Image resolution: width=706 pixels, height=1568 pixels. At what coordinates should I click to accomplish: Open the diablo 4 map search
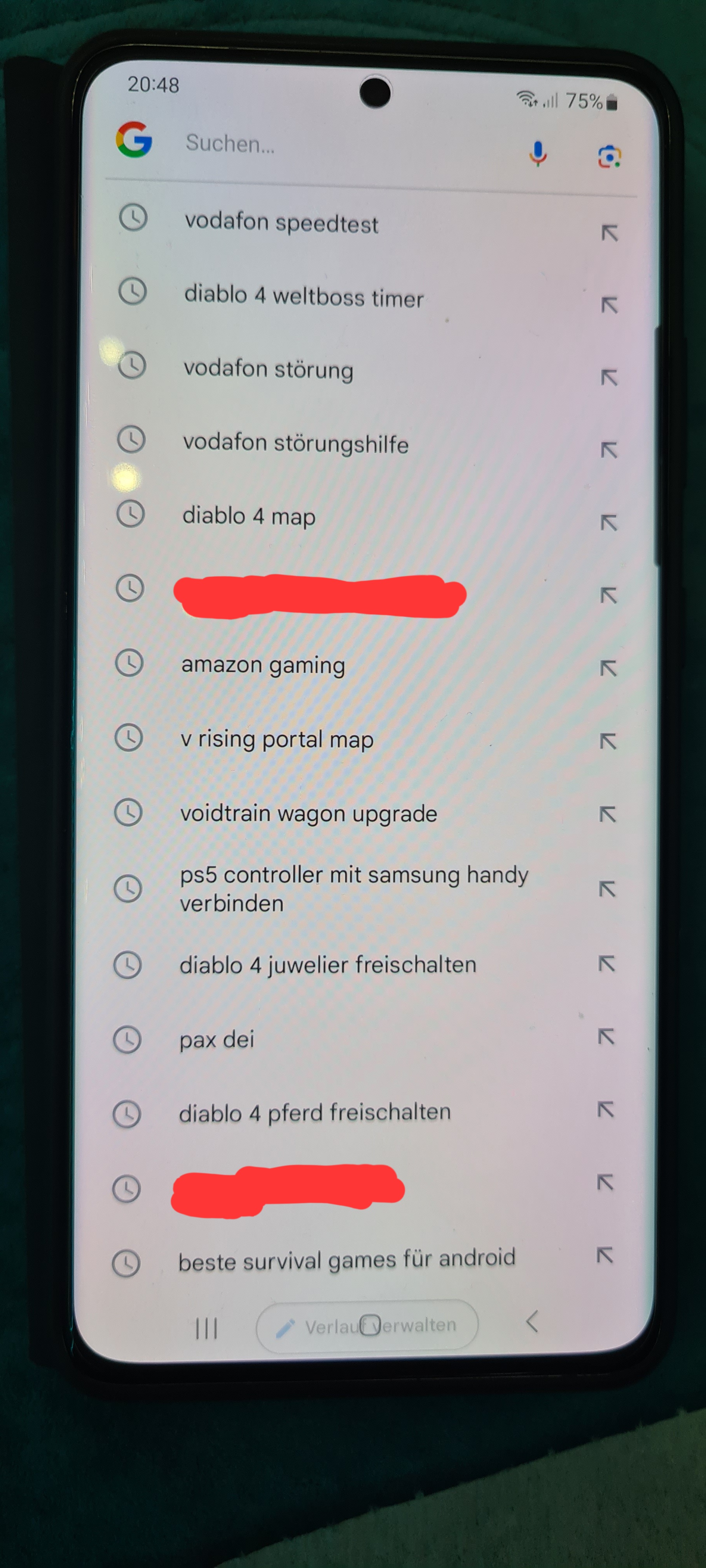(249, 516)
